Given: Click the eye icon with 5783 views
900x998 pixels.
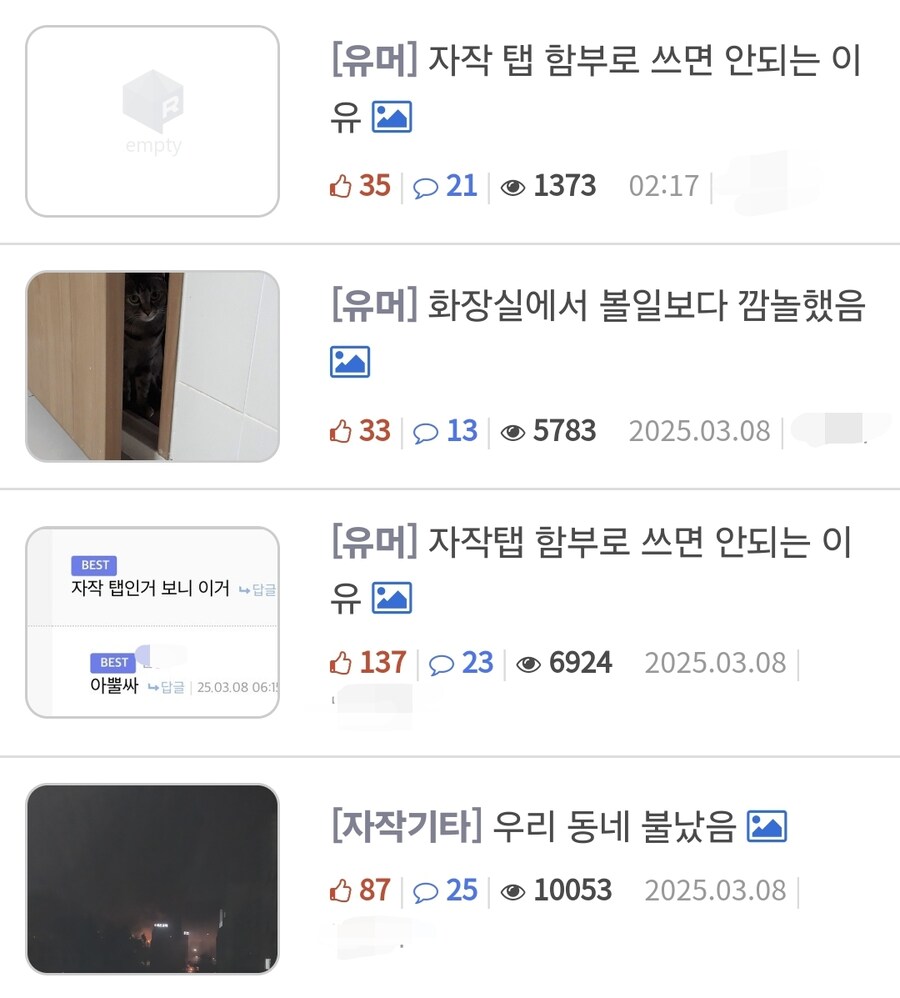Looking at the screenshot, I should [x=513, y=431].
